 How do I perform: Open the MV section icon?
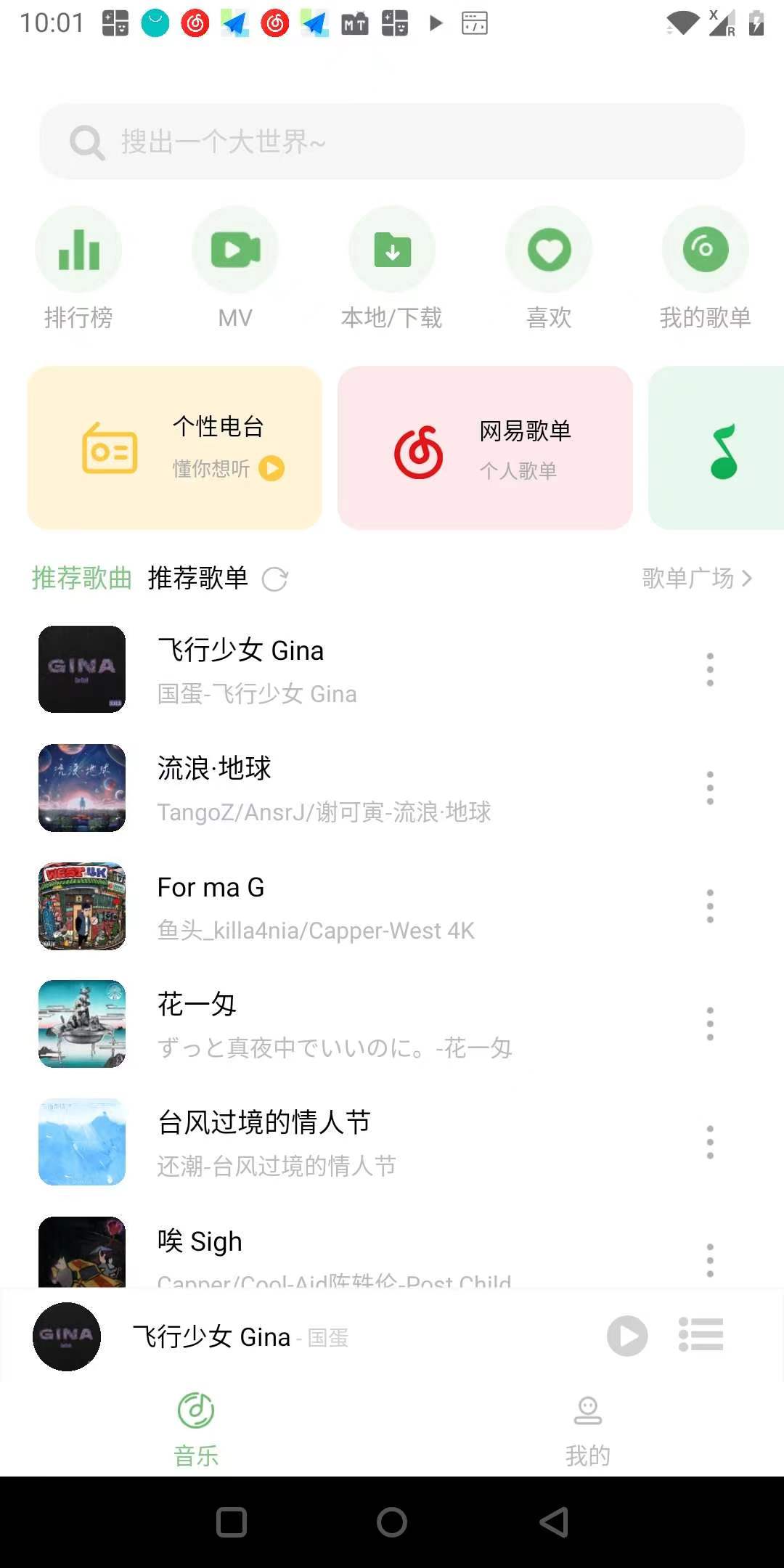coord(235,249)
